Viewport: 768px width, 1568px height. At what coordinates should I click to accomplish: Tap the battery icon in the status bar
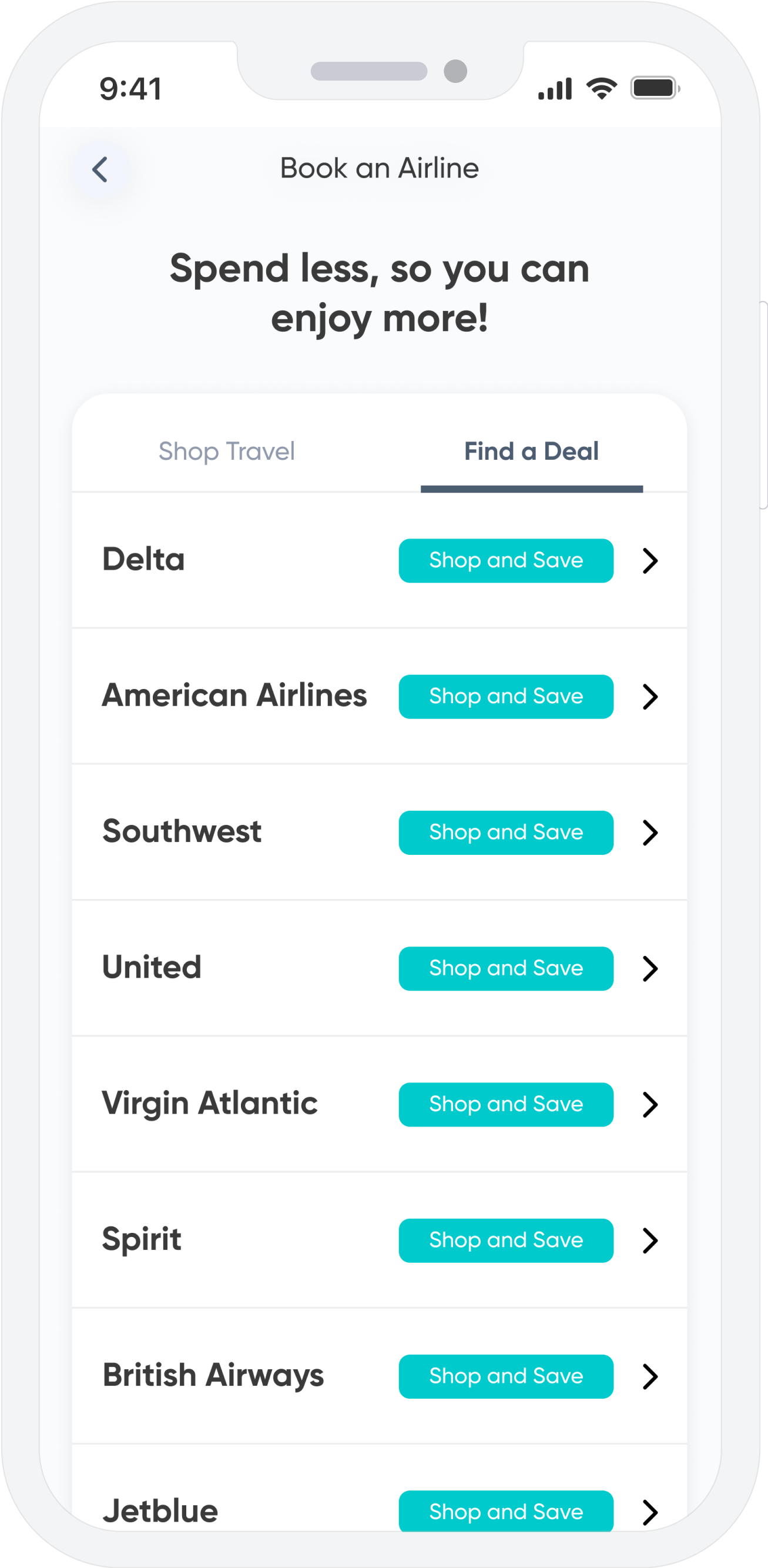(655, 88)
